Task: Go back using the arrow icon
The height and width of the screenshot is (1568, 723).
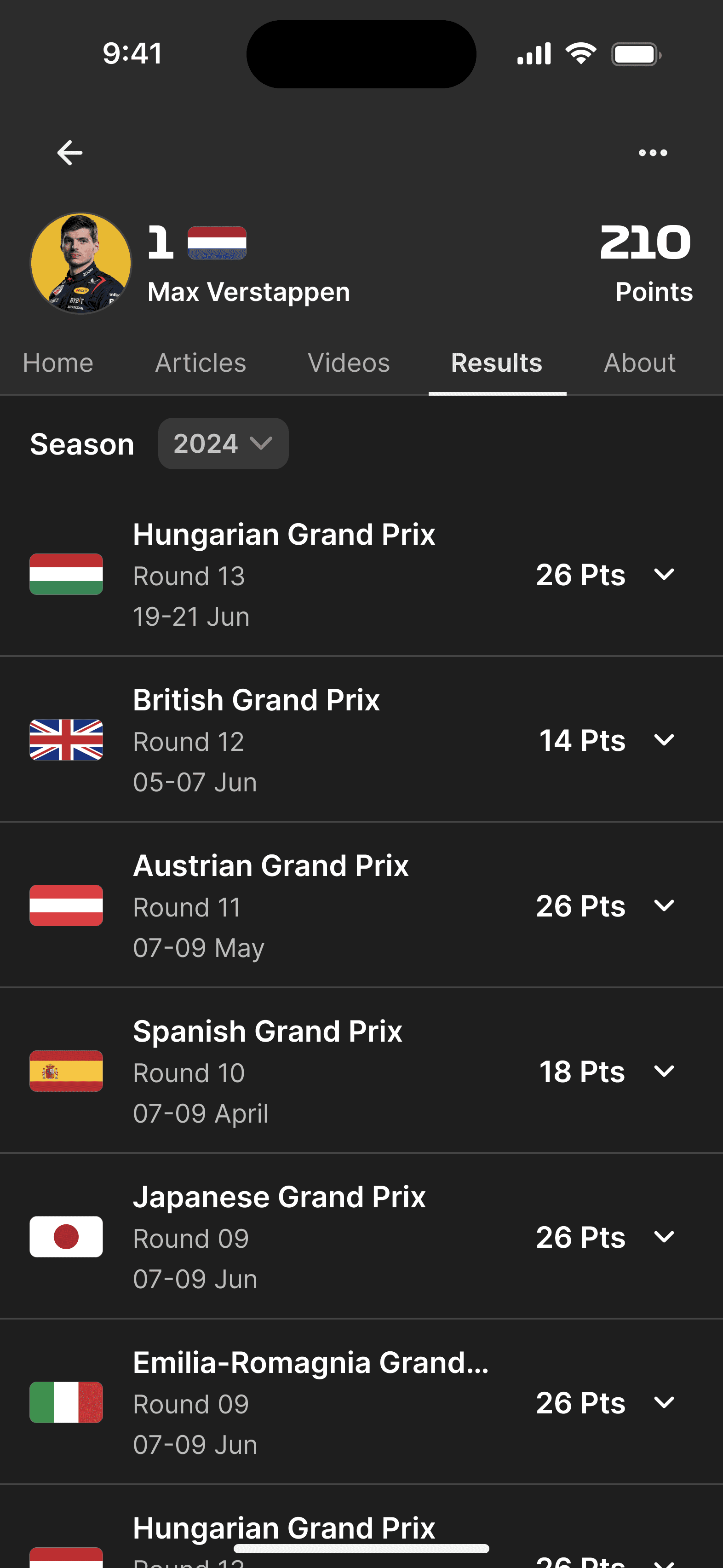Action: pyautogui.click(x=70, y=152)
